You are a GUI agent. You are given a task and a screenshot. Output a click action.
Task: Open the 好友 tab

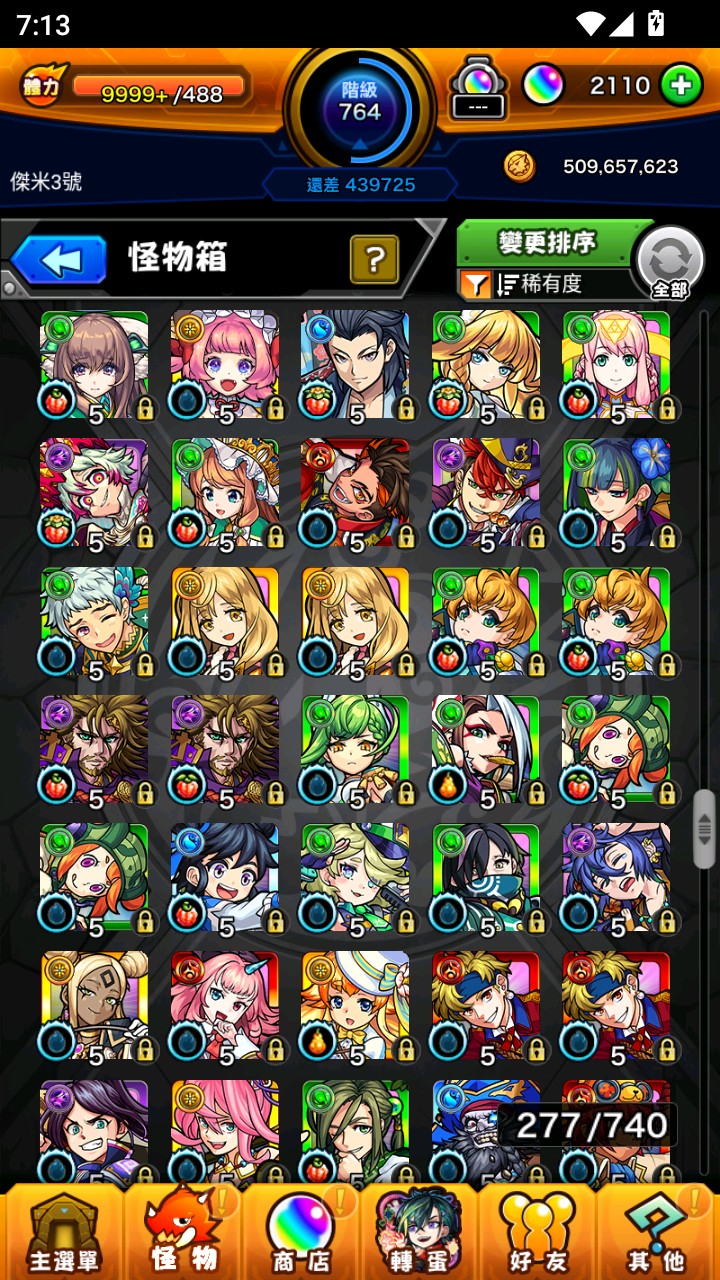tap(538, 1232)
